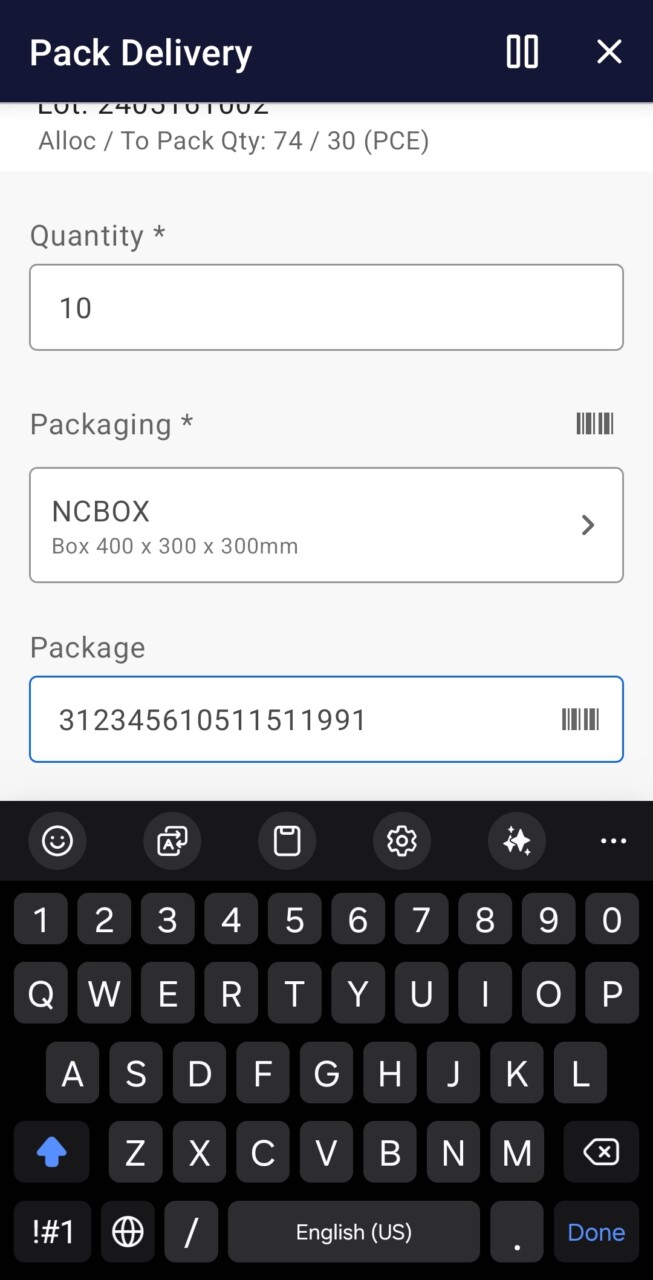Viewport: 653px width, 1280px height.
Task: Close the Pack Delivery screen
Action: 609,52
